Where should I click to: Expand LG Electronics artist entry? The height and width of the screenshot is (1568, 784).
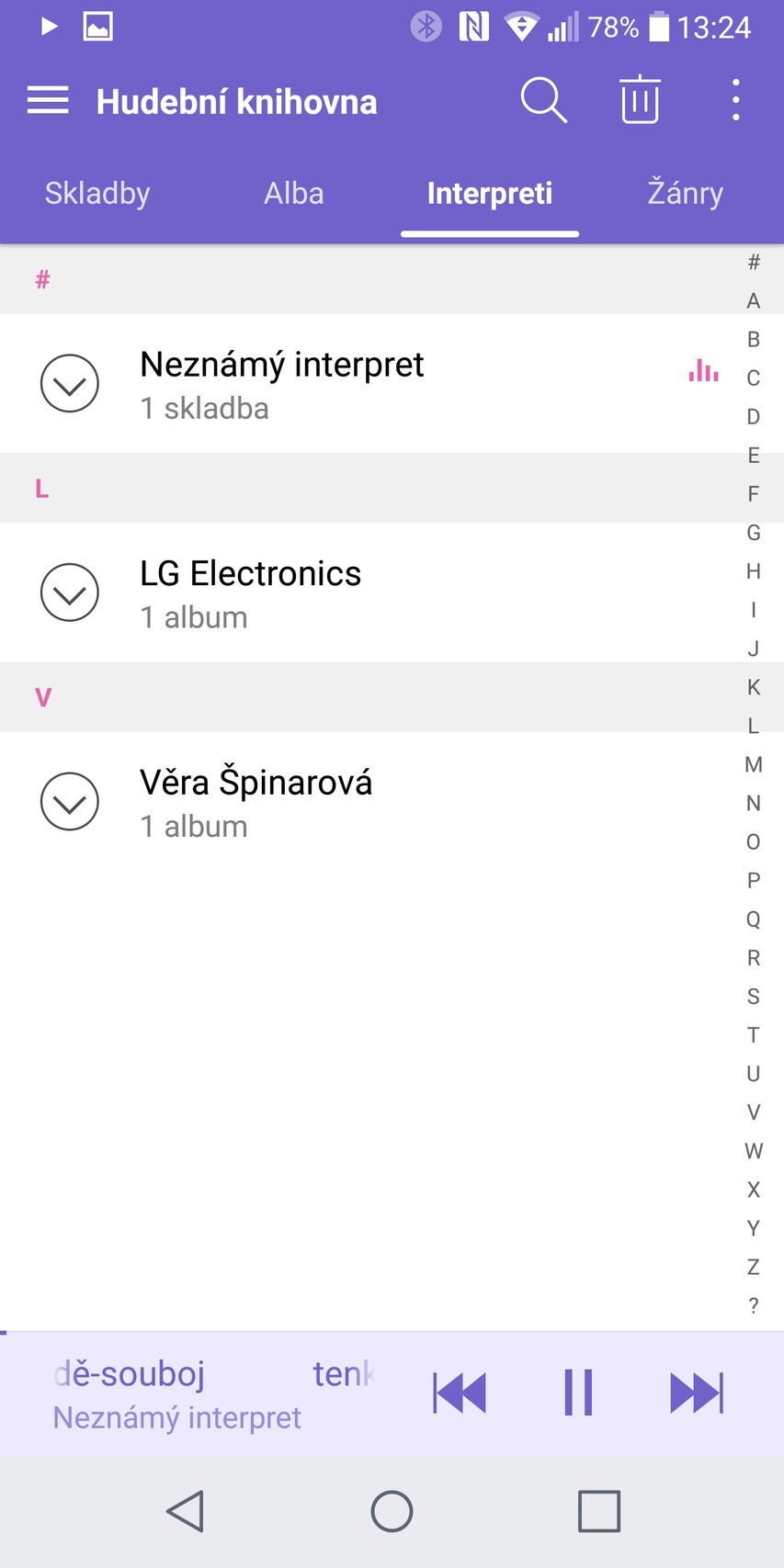click(70, 592)
